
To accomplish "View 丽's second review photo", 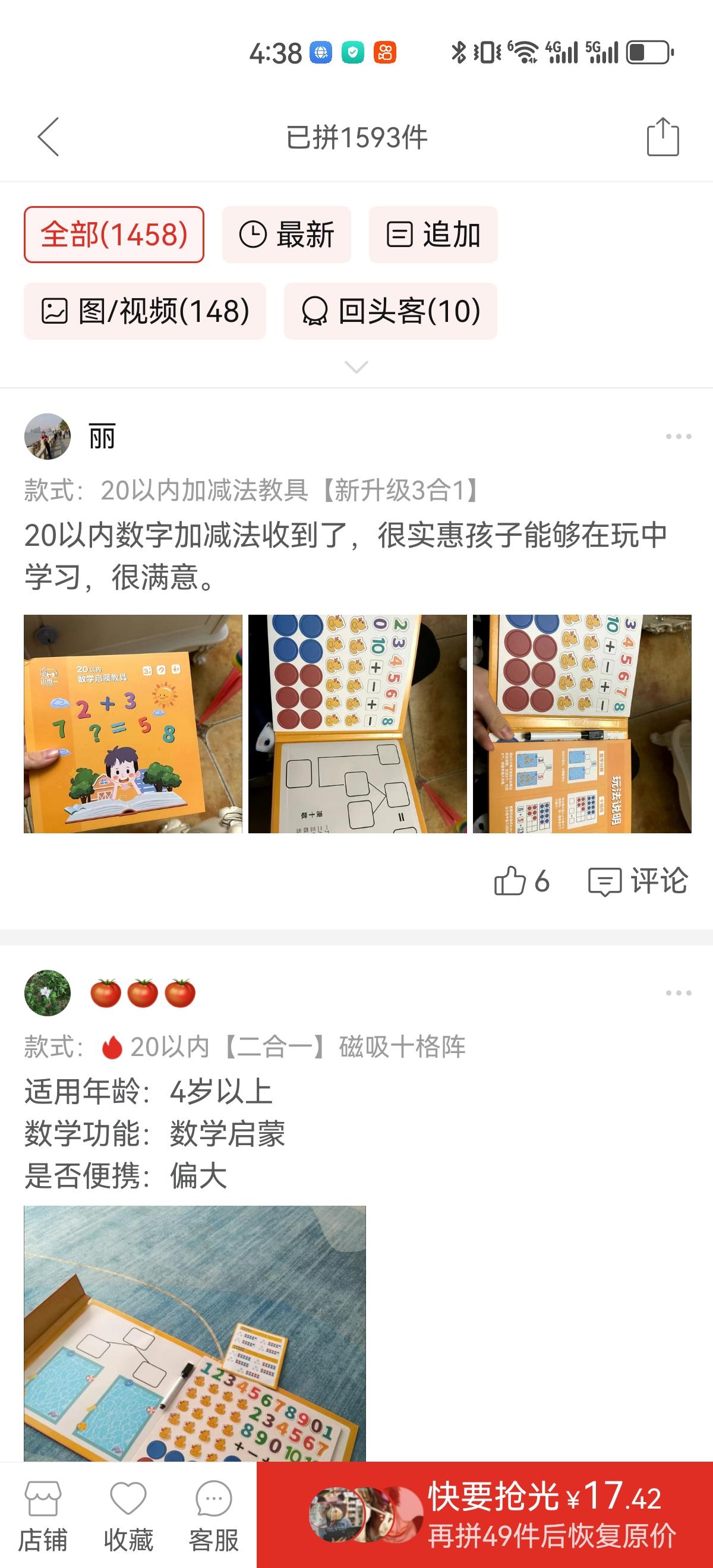I will (358, 724).
